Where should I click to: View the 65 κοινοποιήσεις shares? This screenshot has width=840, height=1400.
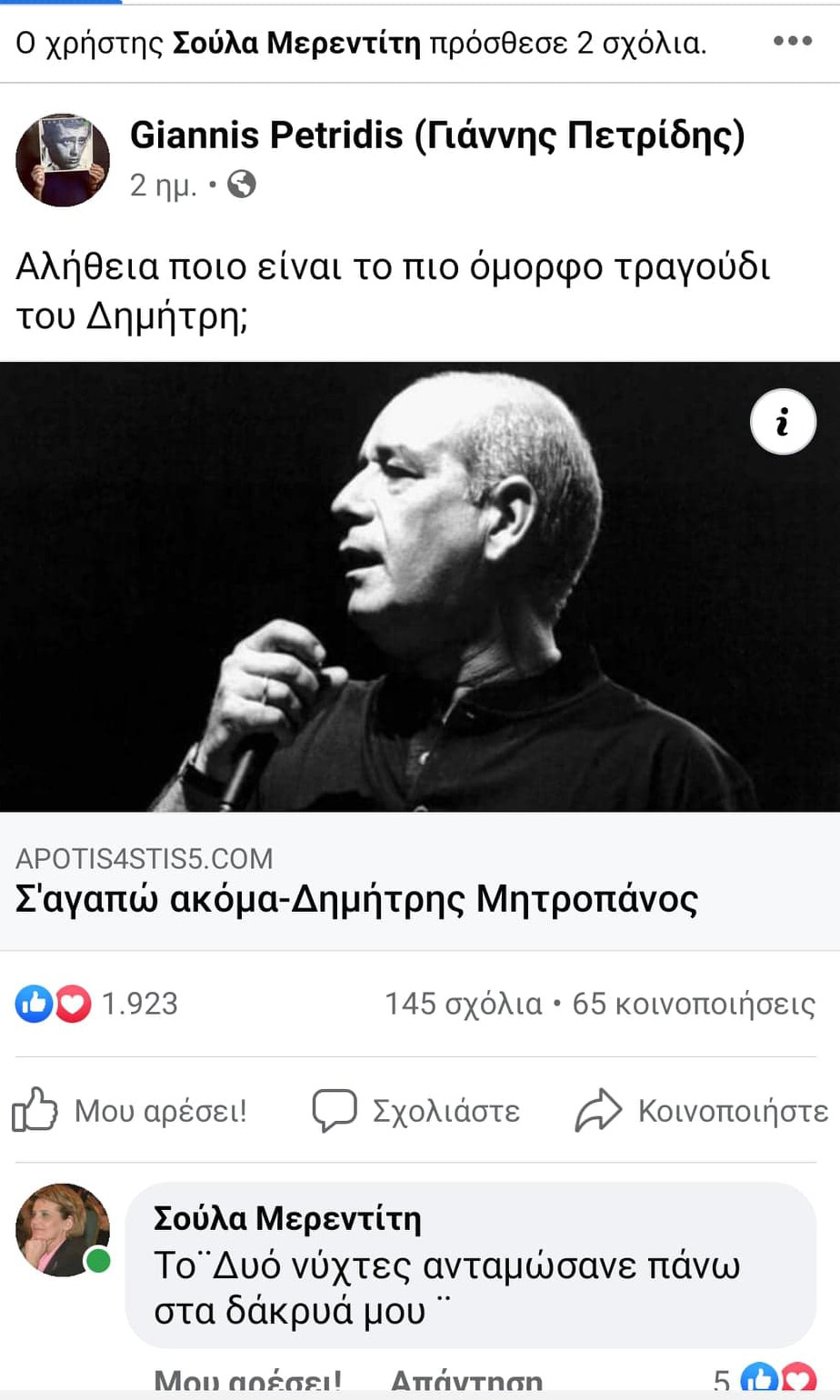coord(694,1004)
